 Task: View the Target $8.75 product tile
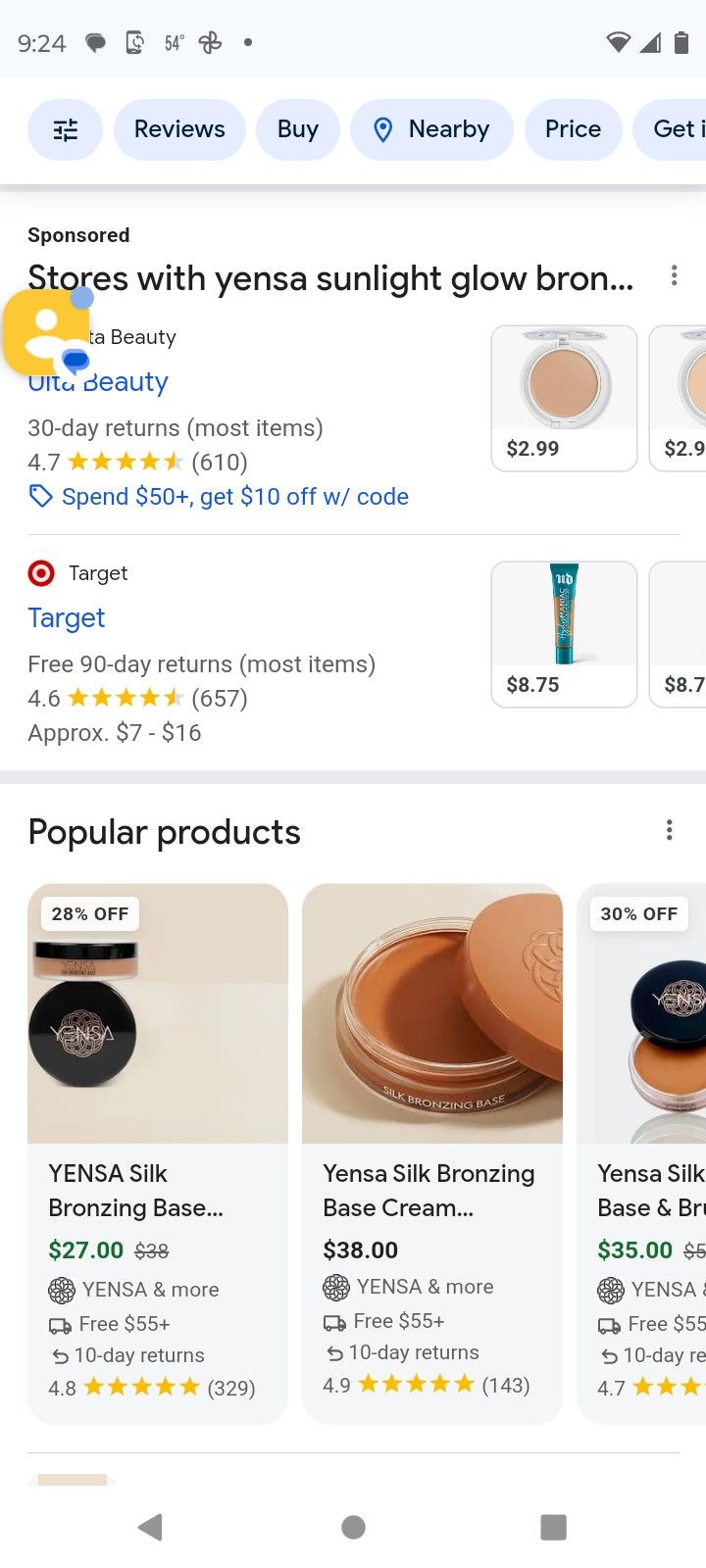564,633
